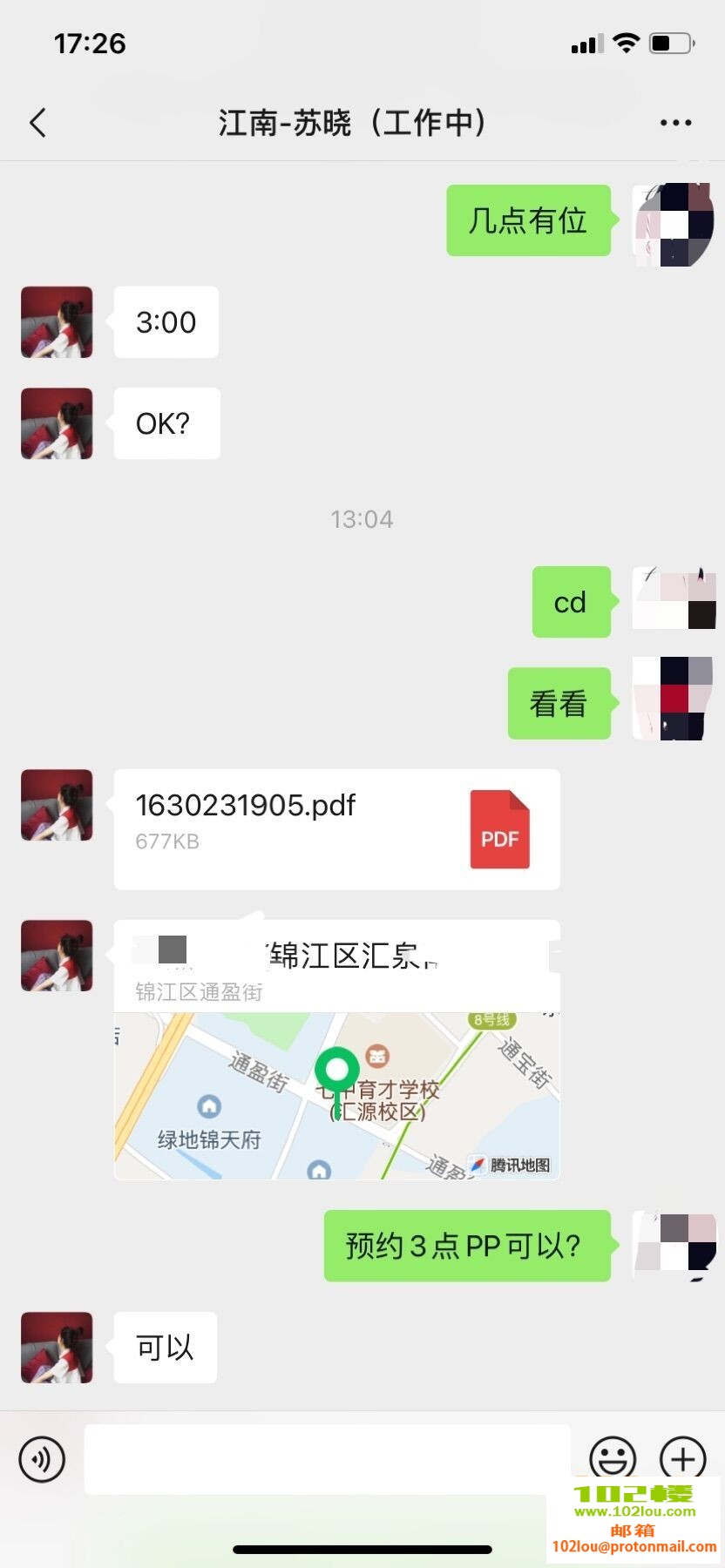Open the chat options menu

coord(675,123)
